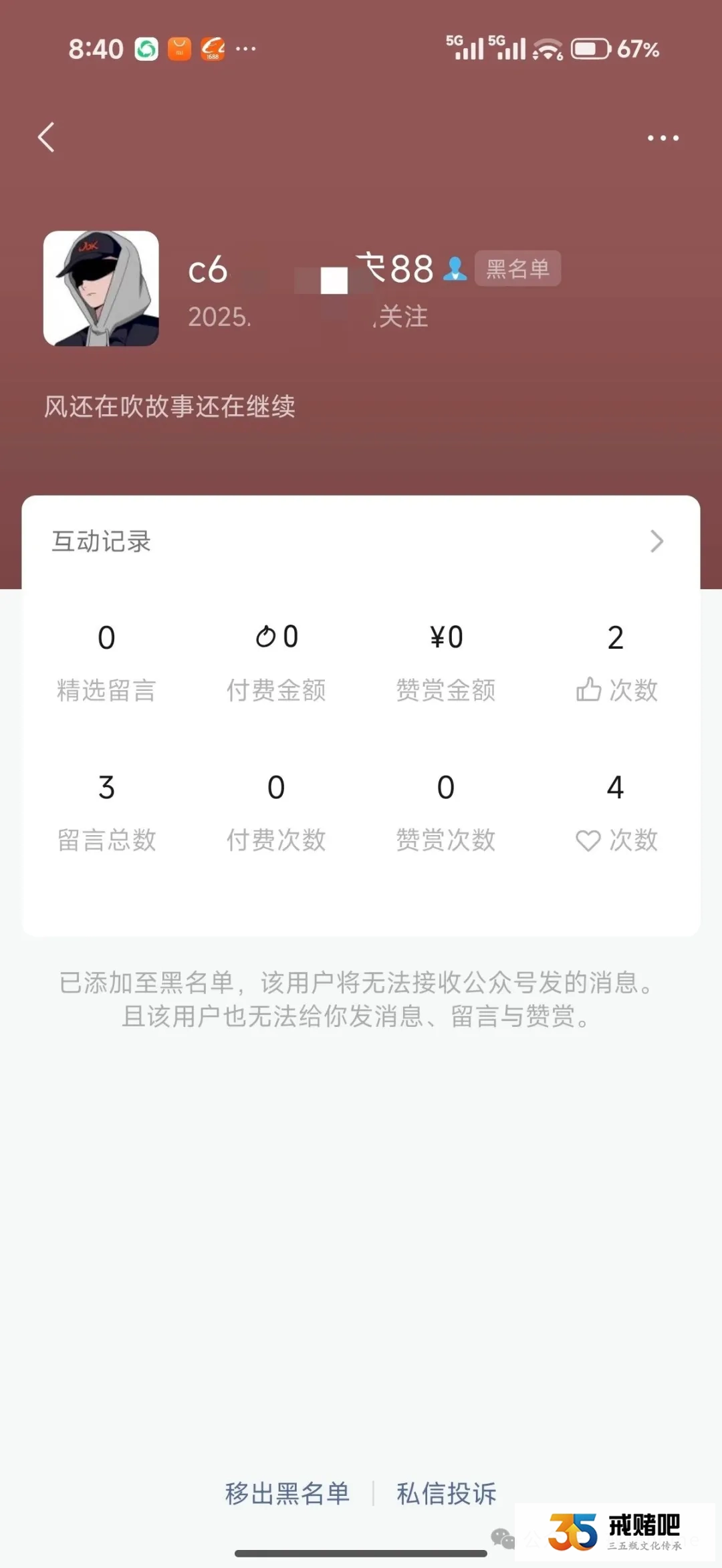
Task: Tap the heart icon under the count 4
Action: pos(588,840)
